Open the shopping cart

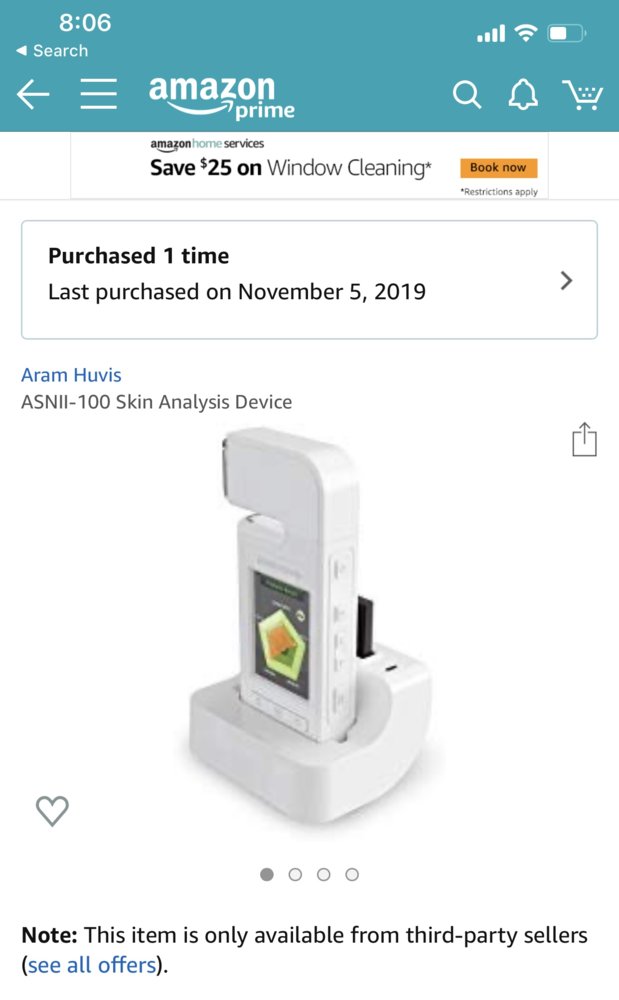[x=582, y=95]
